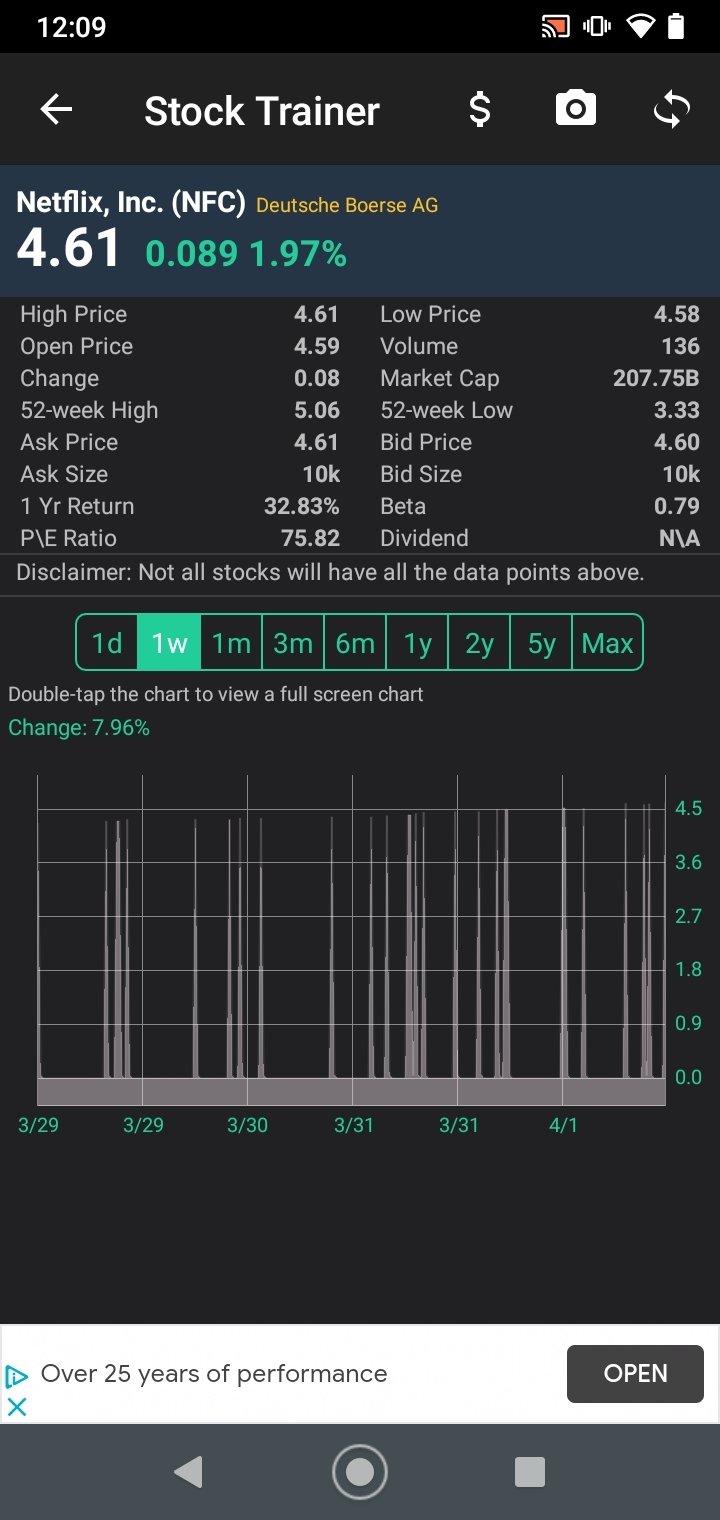
Task: Go back using the app bar arrow
Action: [x=56, y=110]
